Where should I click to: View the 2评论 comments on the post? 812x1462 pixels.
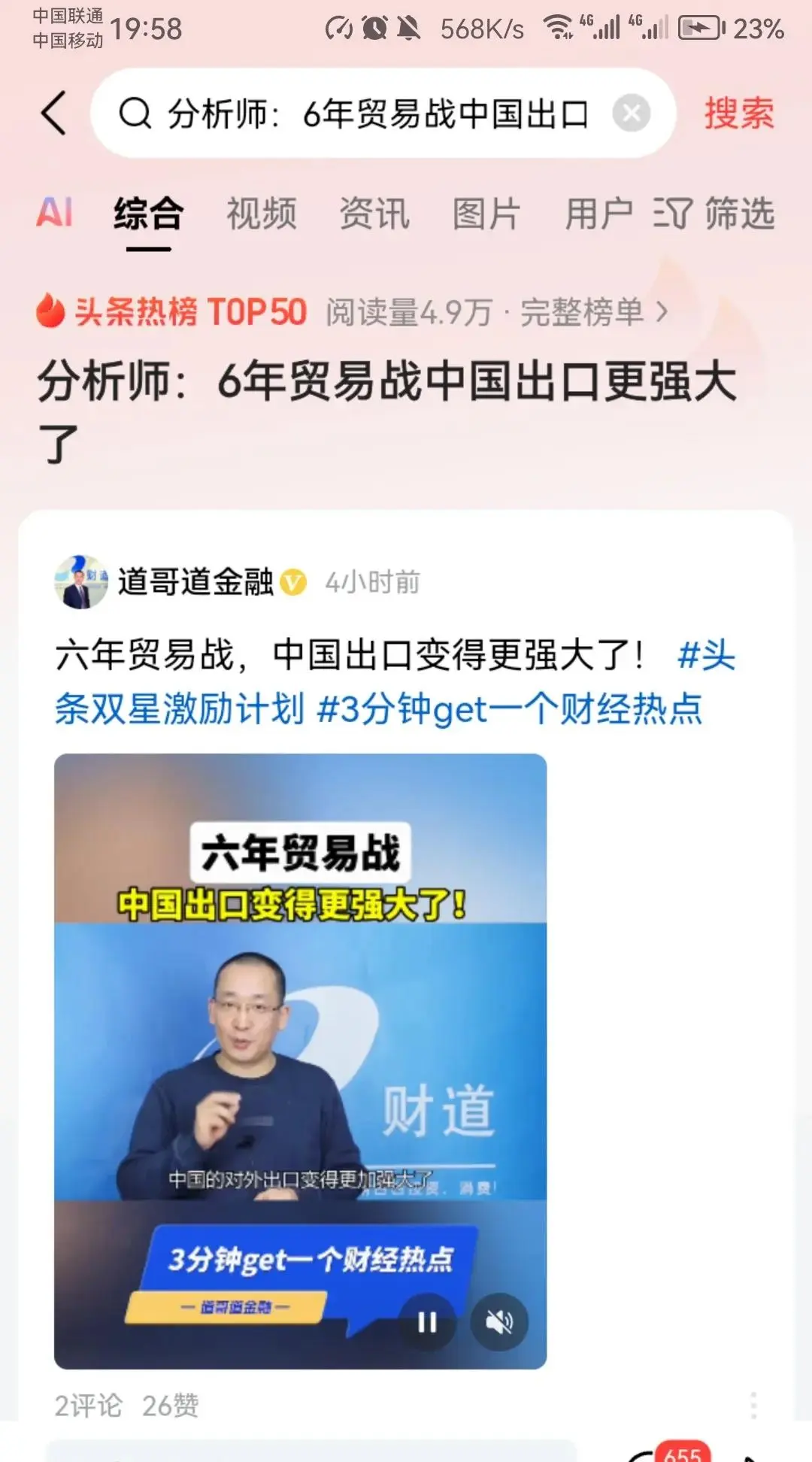[88, 1405]
